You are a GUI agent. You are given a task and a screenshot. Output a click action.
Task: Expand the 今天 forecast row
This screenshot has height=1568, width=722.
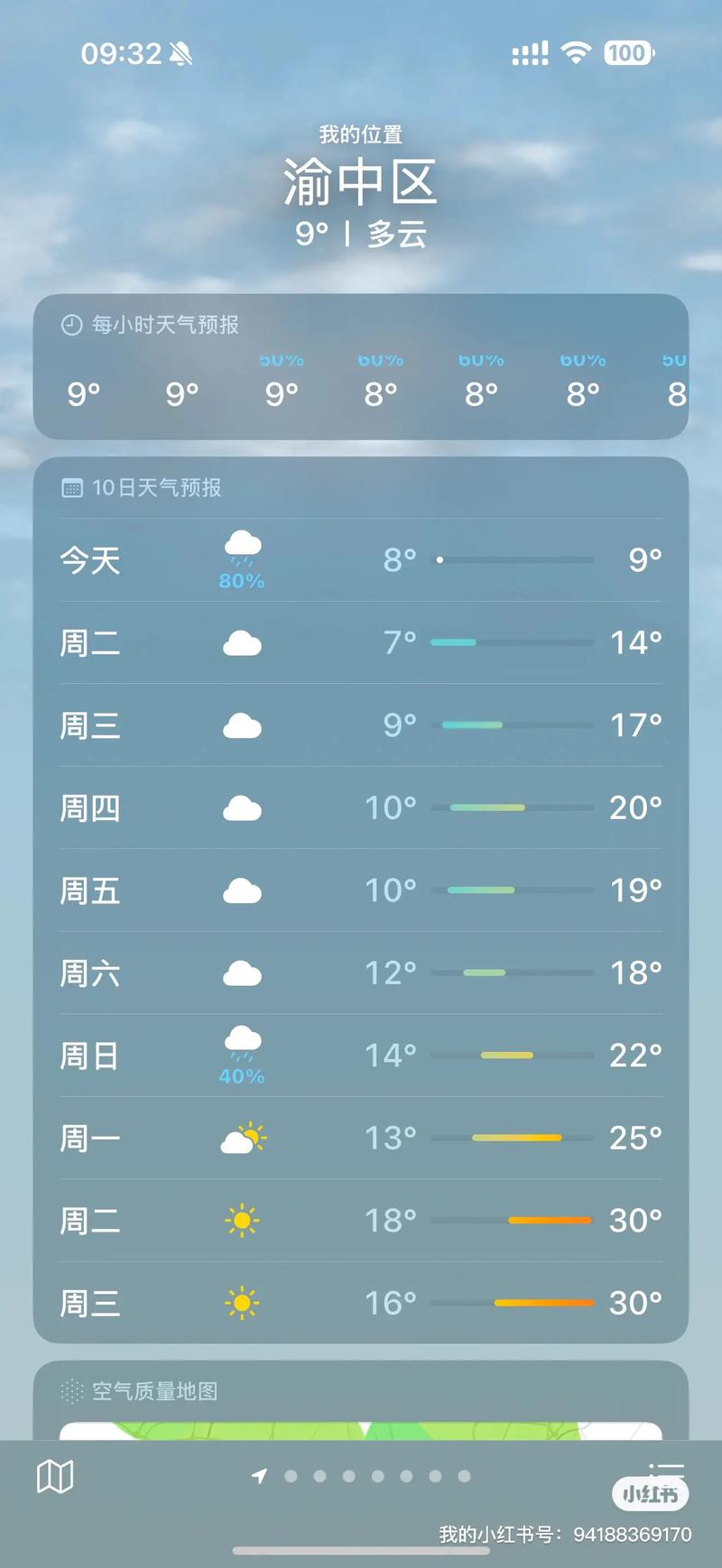pos(361,559)
